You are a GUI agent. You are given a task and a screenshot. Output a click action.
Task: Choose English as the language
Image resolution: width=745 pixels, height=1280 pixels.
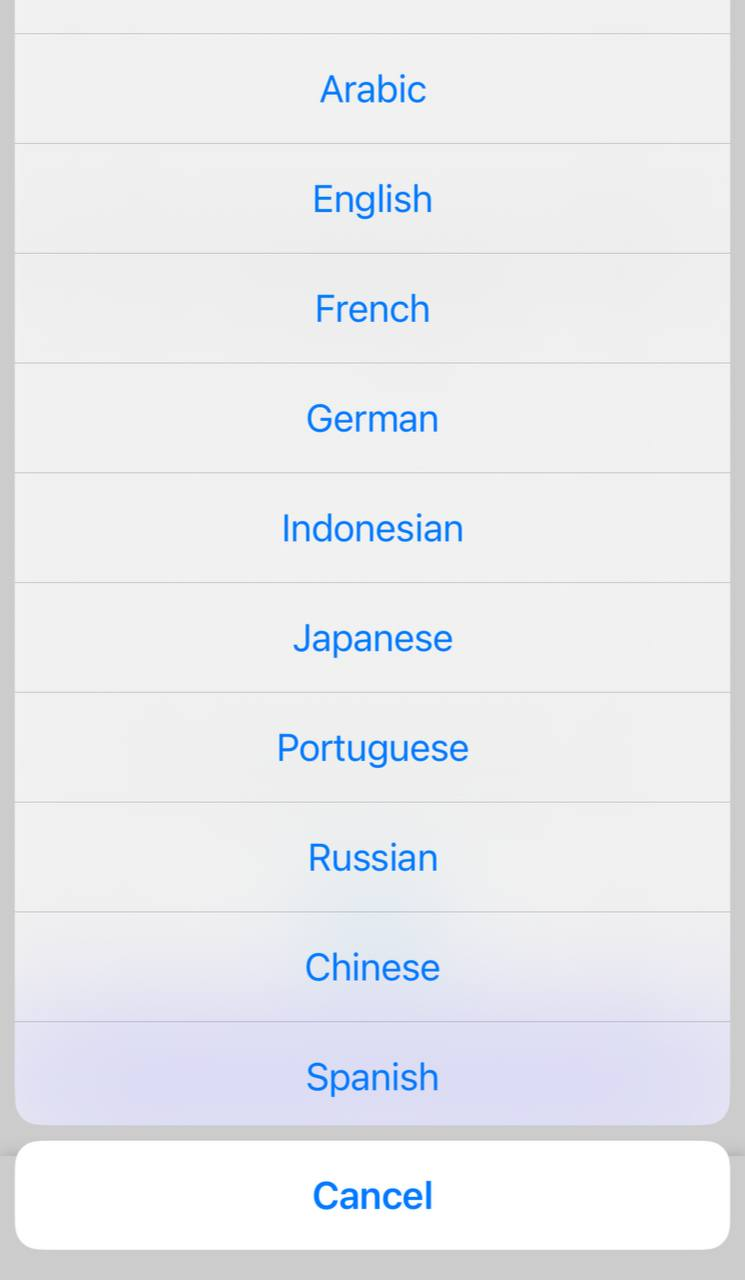[x=372, y=199]
